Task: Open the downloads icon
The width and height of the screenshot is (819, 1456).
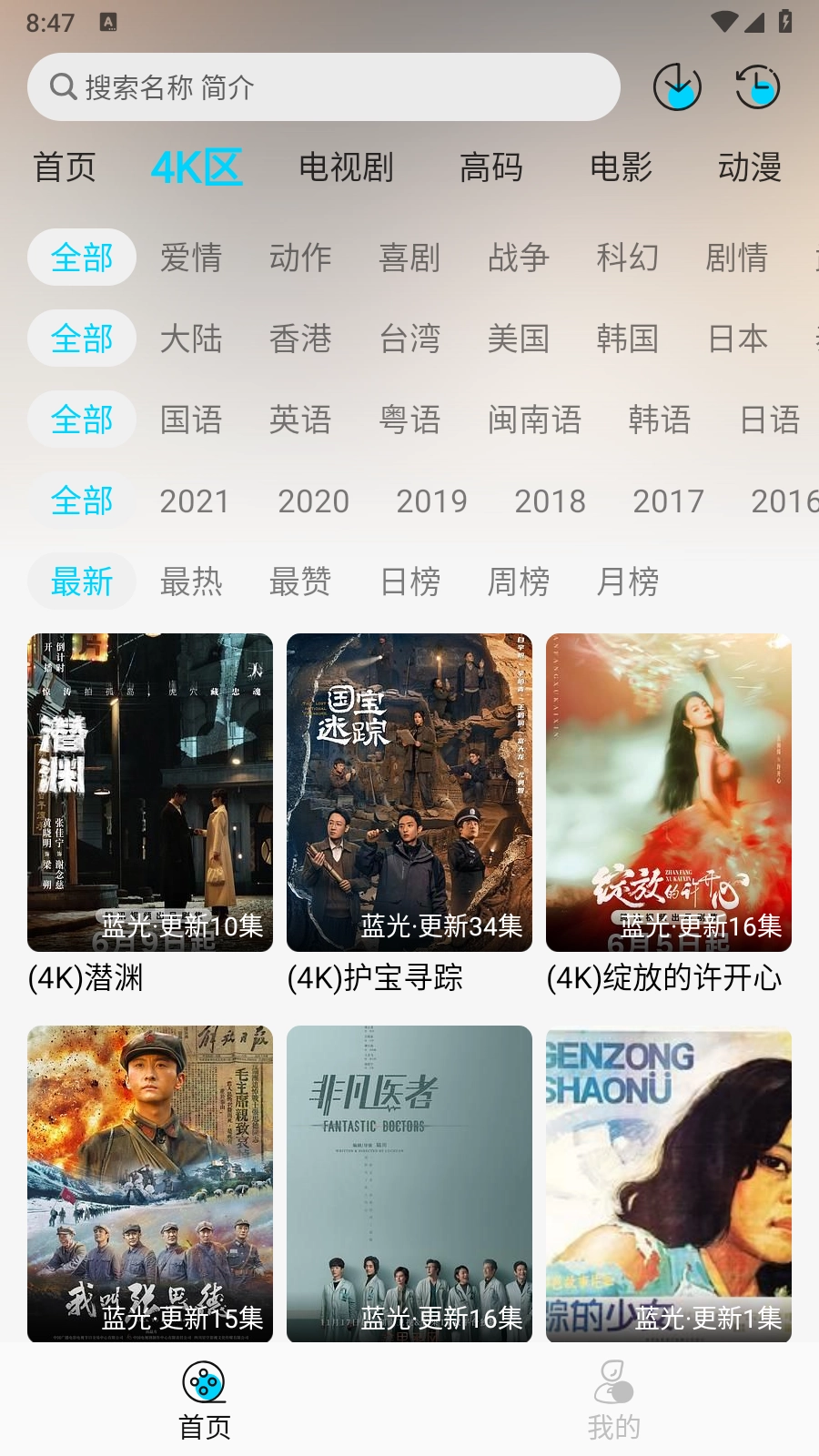Action: pos(677,87)
